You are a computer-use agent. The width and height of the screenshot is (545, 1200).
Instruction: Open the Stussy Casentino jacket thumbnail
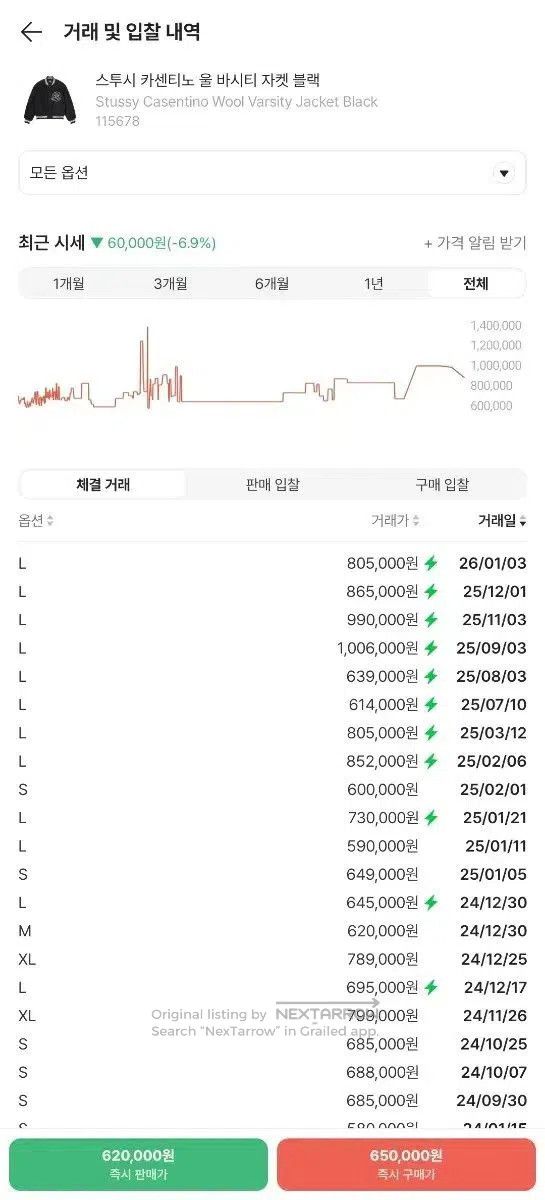[48, 100]
